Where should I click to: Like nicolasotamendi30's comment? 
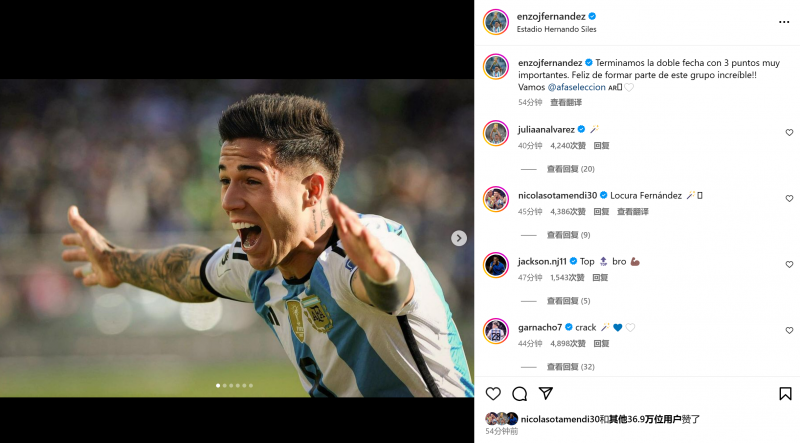pos(789,198)
